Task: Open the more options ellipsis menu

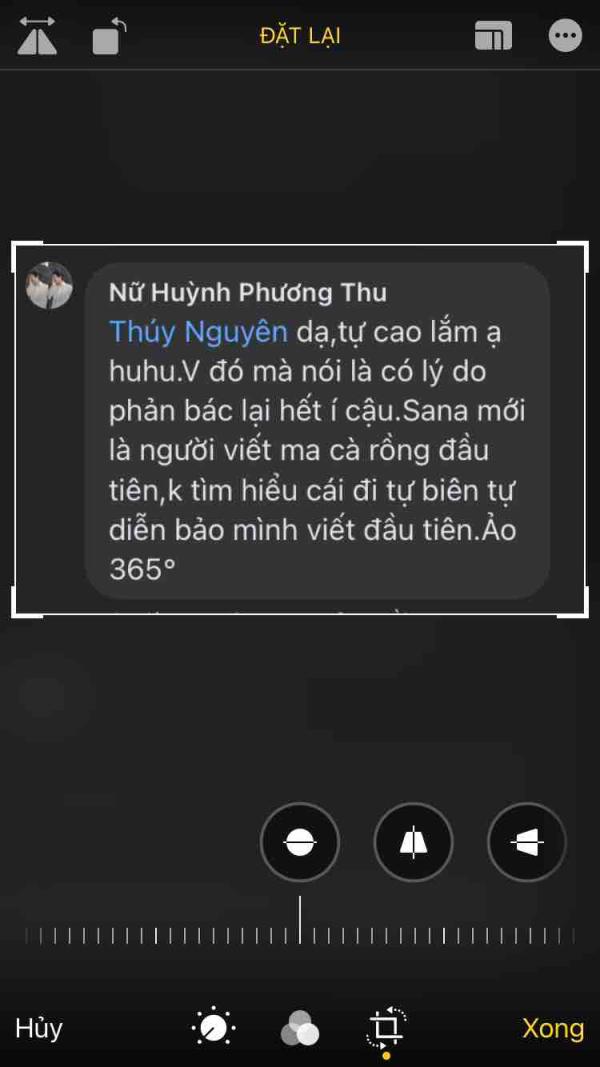Action: (565, 35)
